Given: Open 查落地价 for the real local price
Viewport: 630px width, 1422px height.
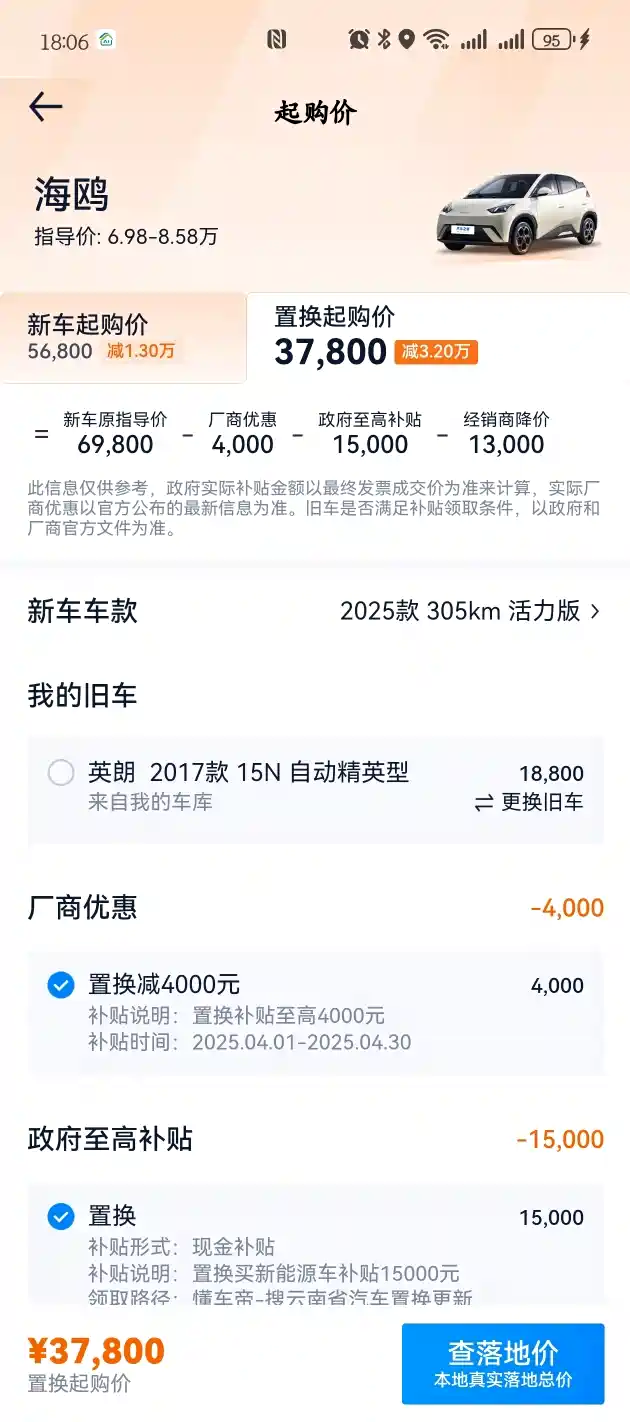Looking at the screenshot, I should pyautogui.click(x=503, y=1364).
